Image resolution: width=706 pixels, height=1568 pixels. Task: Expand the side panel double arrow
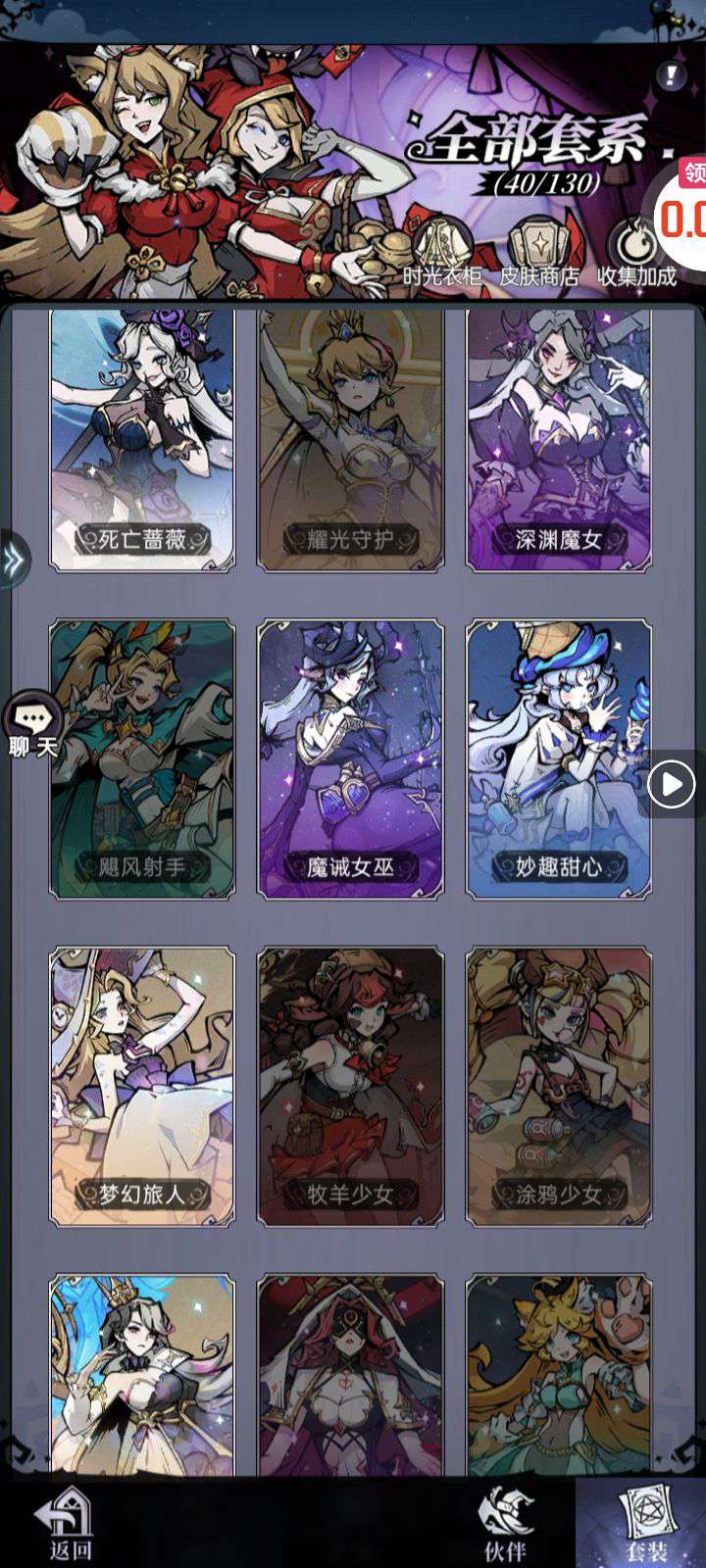click(x=14, y=560)
